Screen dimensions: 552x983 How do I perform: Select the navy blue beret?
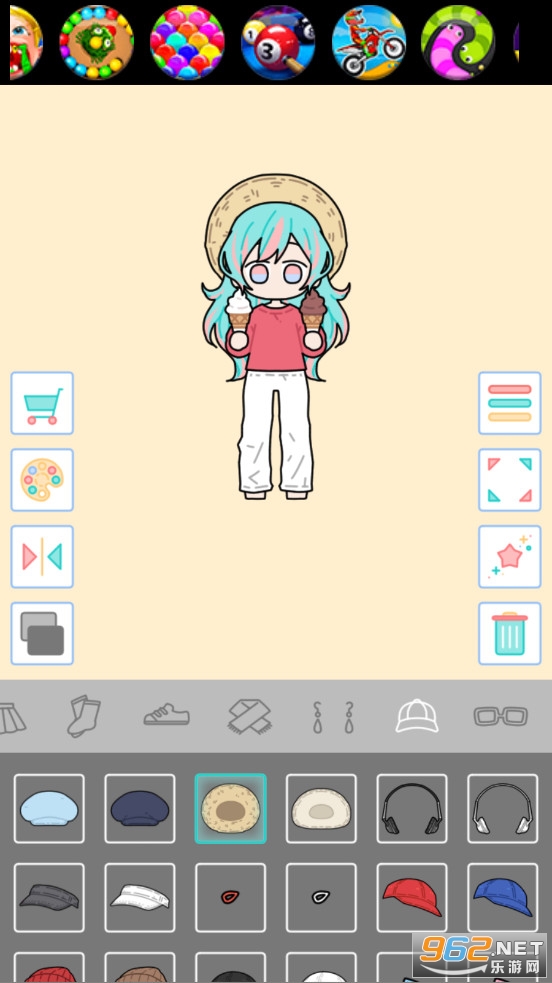140,808
